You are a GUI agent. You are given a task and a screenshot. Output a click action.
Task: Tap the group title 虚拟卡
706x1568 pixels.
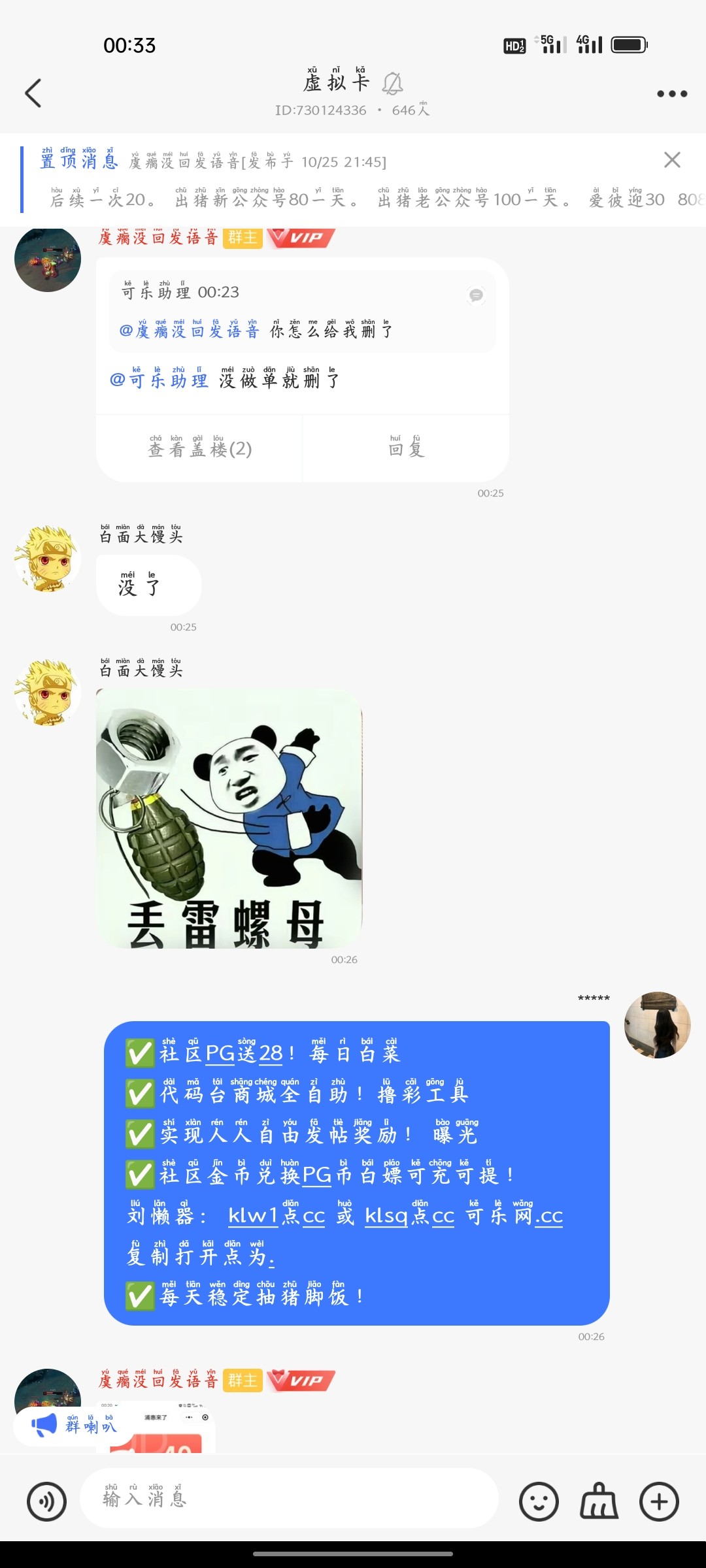click(337, 82)
